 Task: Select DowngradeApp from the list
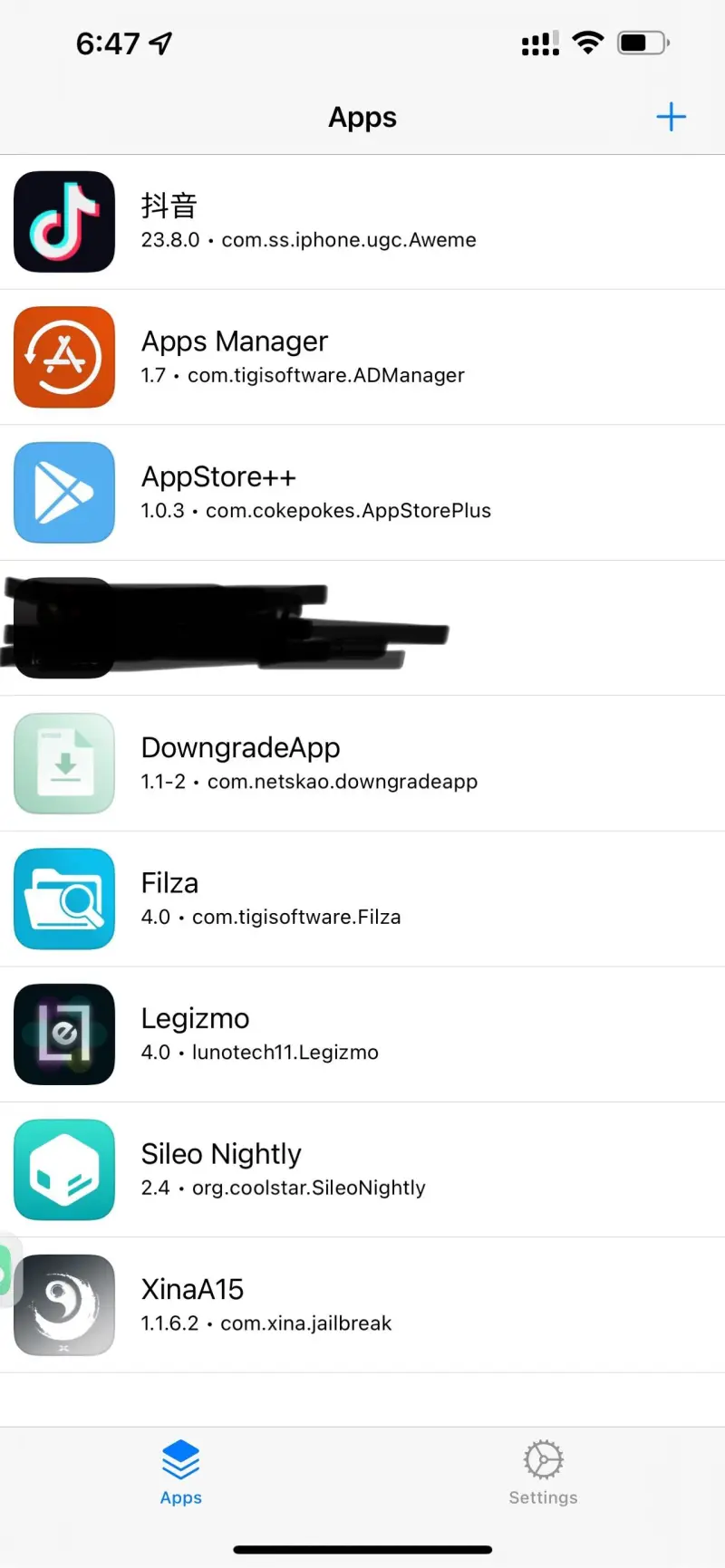[362, 764]
